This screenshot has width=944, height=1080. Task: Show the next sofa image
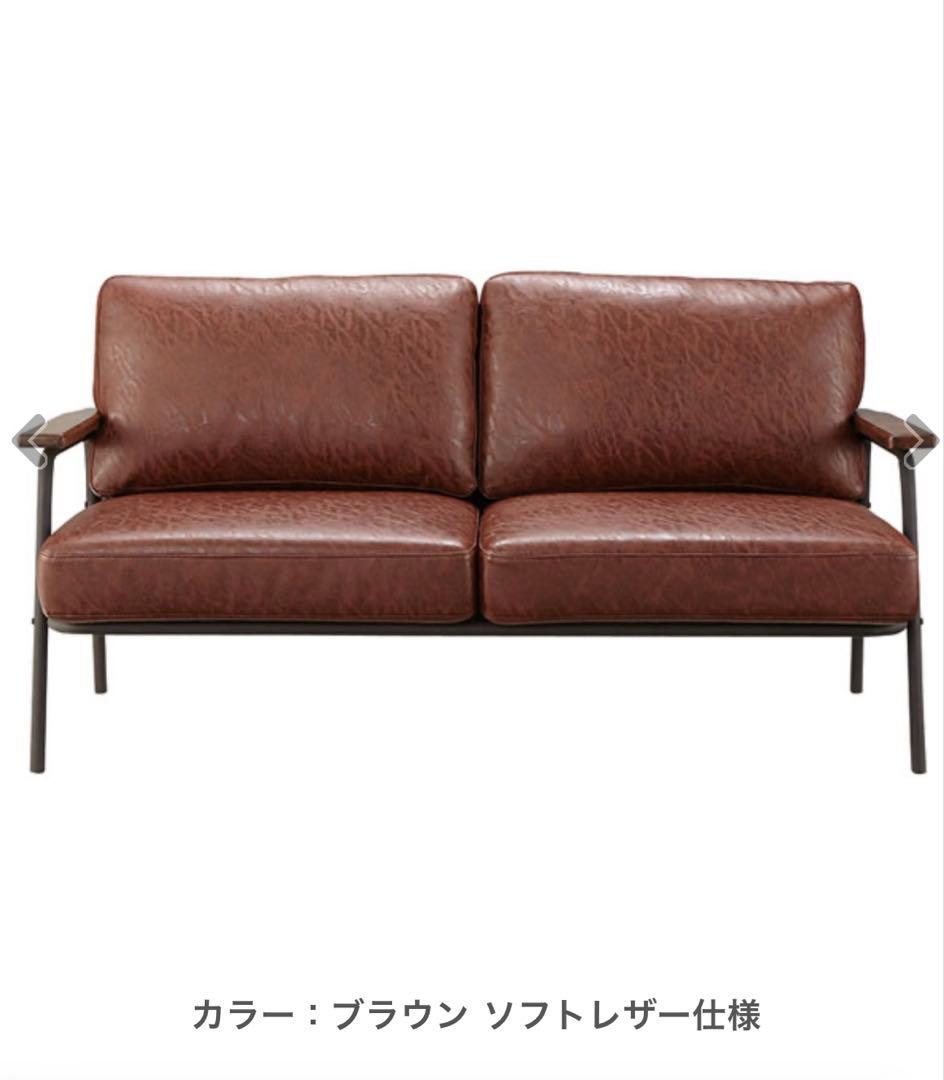pos(919,441)
